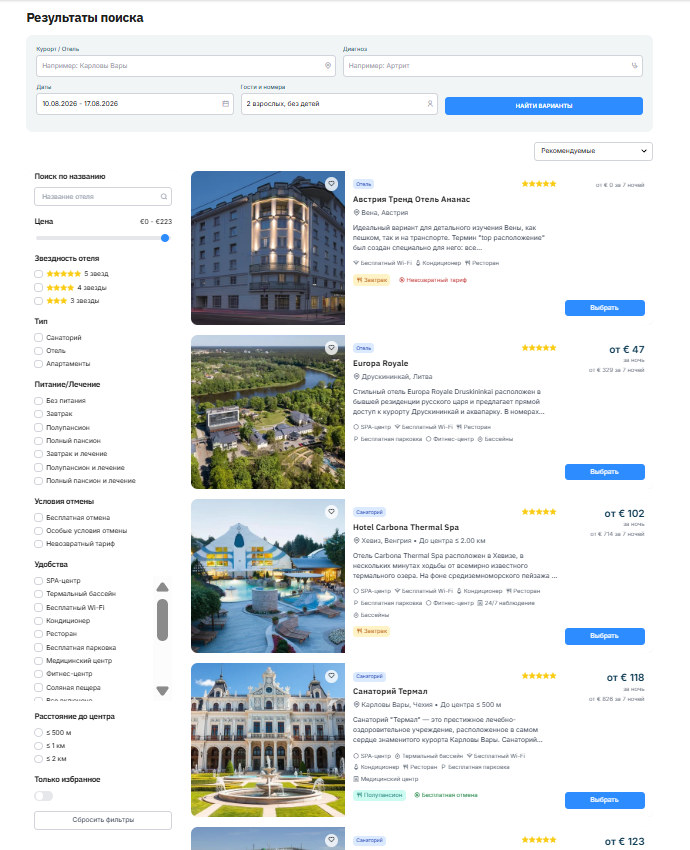The width and height of the screenshot is (690, 850).
Task: Select the Санаторий type checkbox
Action: point(38,338)
